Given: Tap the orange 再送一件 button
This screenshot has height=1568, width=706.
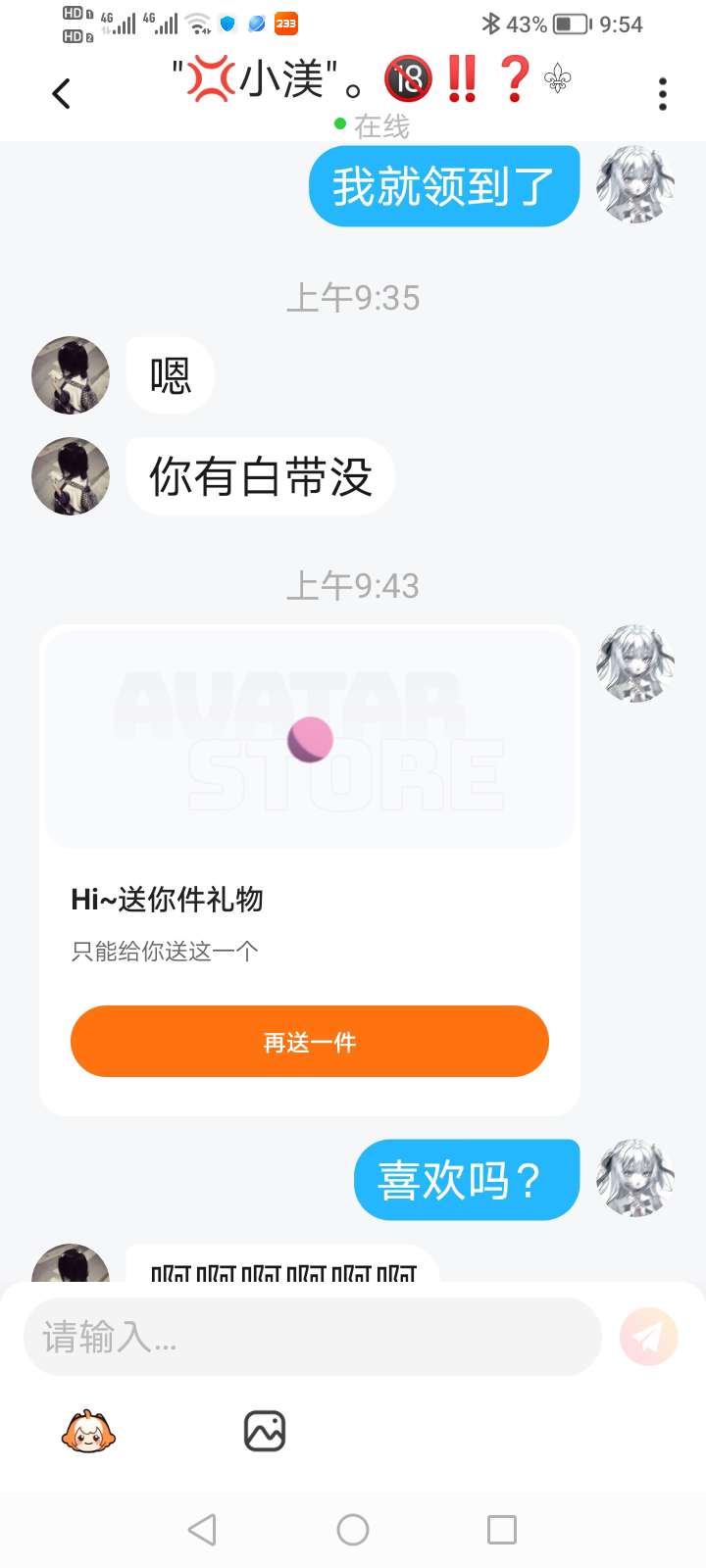Looking at the screenshot, I should tap(310, 1042).
